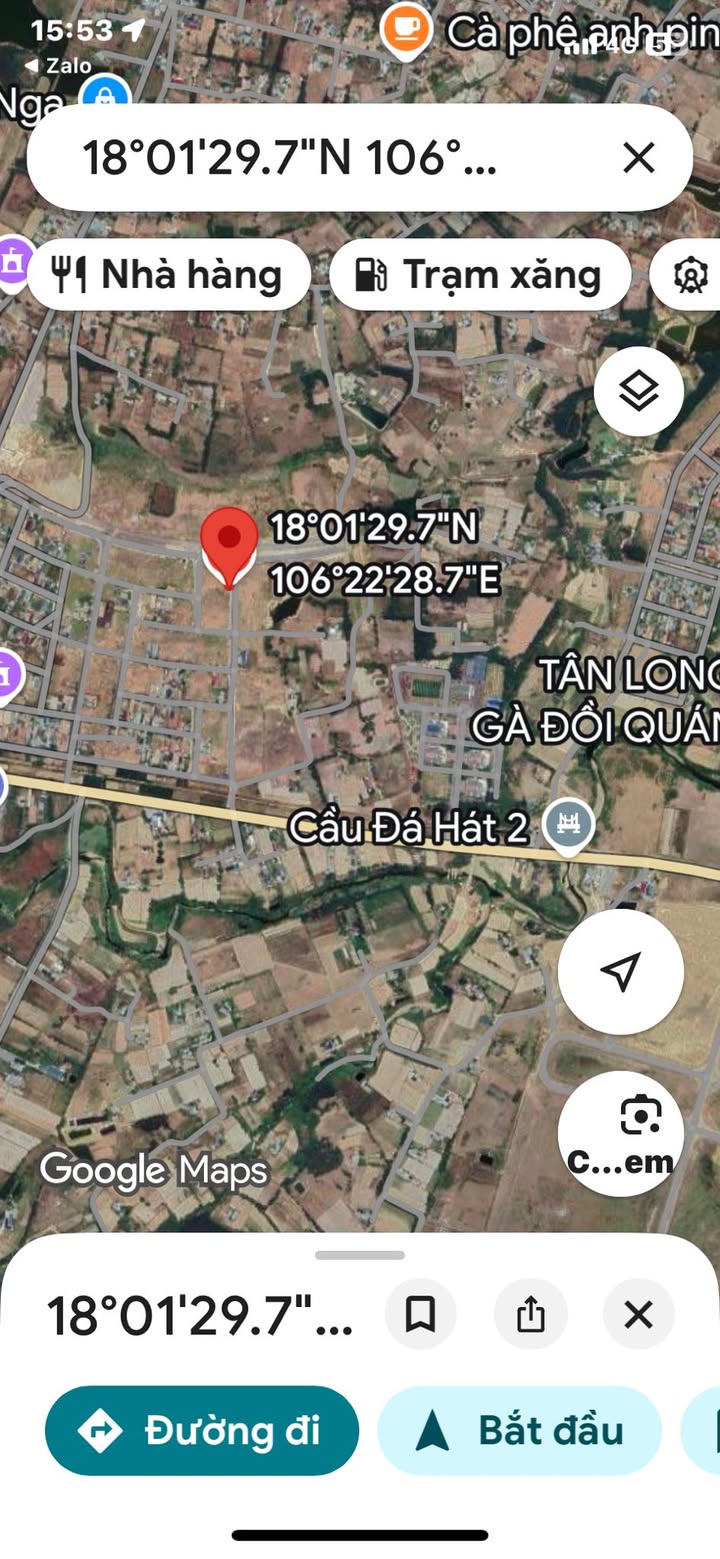Open Cà phê anh pin café marker
Image resolution: width=720 pixels, height=1559 pixels.
(406, 31)
